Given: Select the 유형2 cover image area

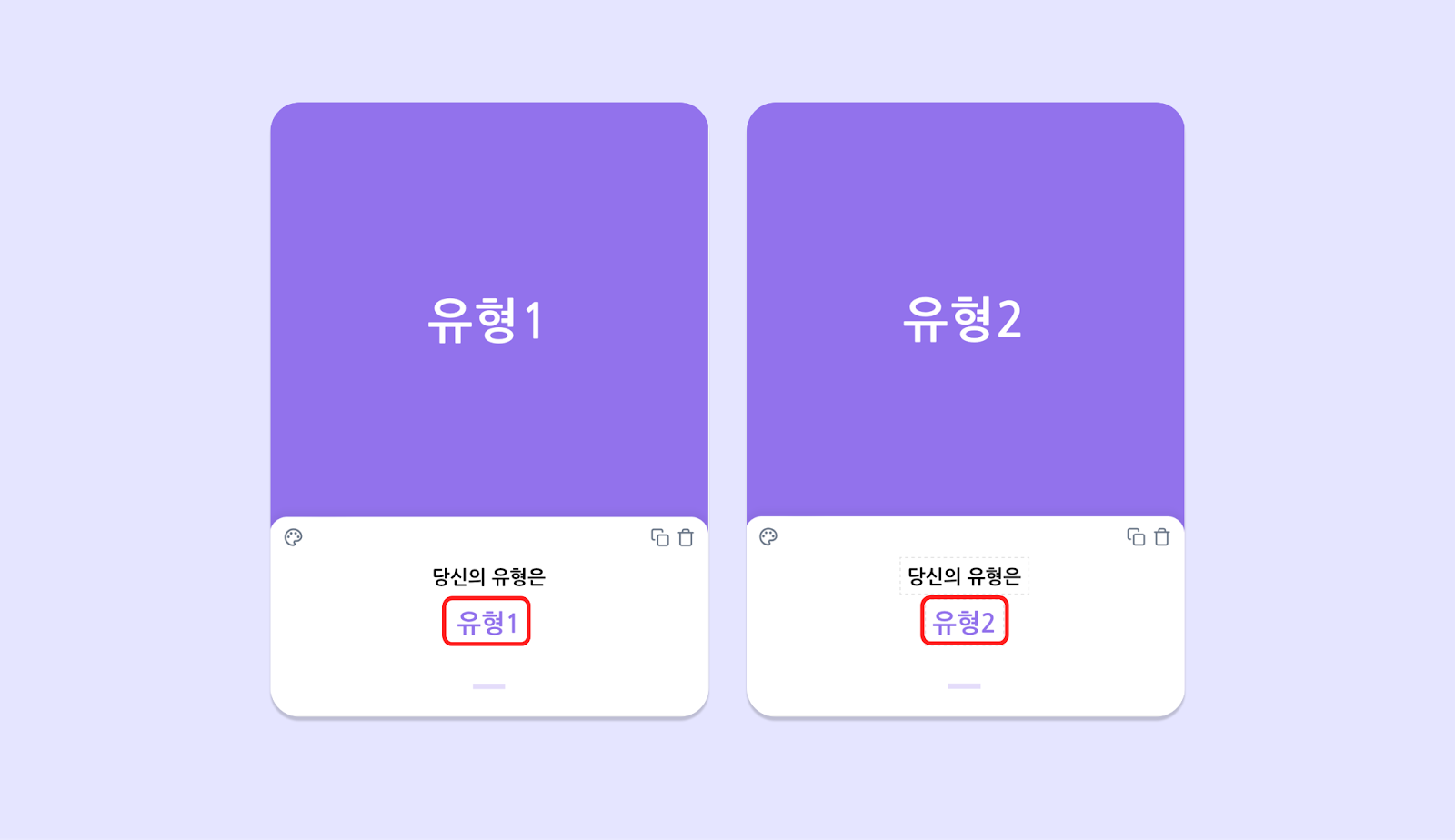Looking at the screenshot, I should (964, 309).
